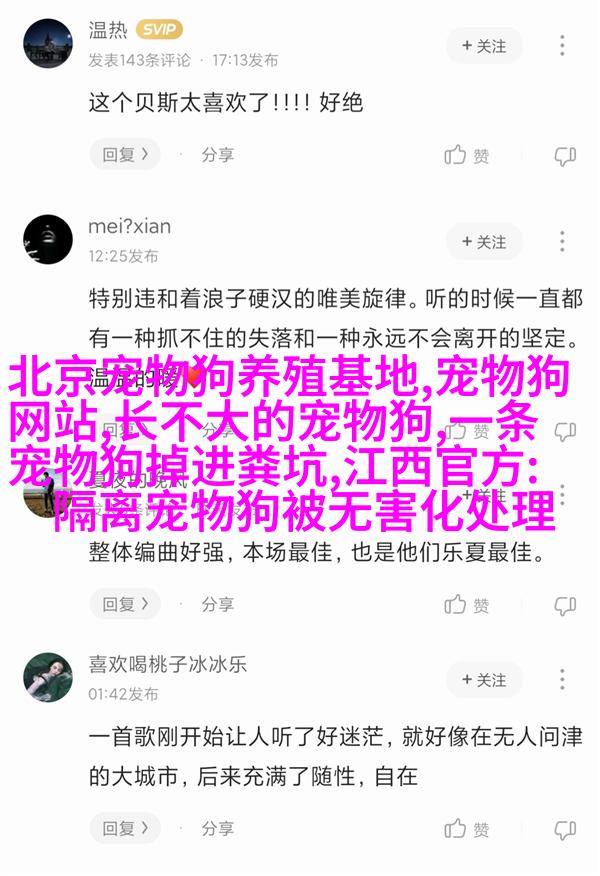Open 温热's profile avatar
This screenshot has width=600, height=876.
pos(48,46)
